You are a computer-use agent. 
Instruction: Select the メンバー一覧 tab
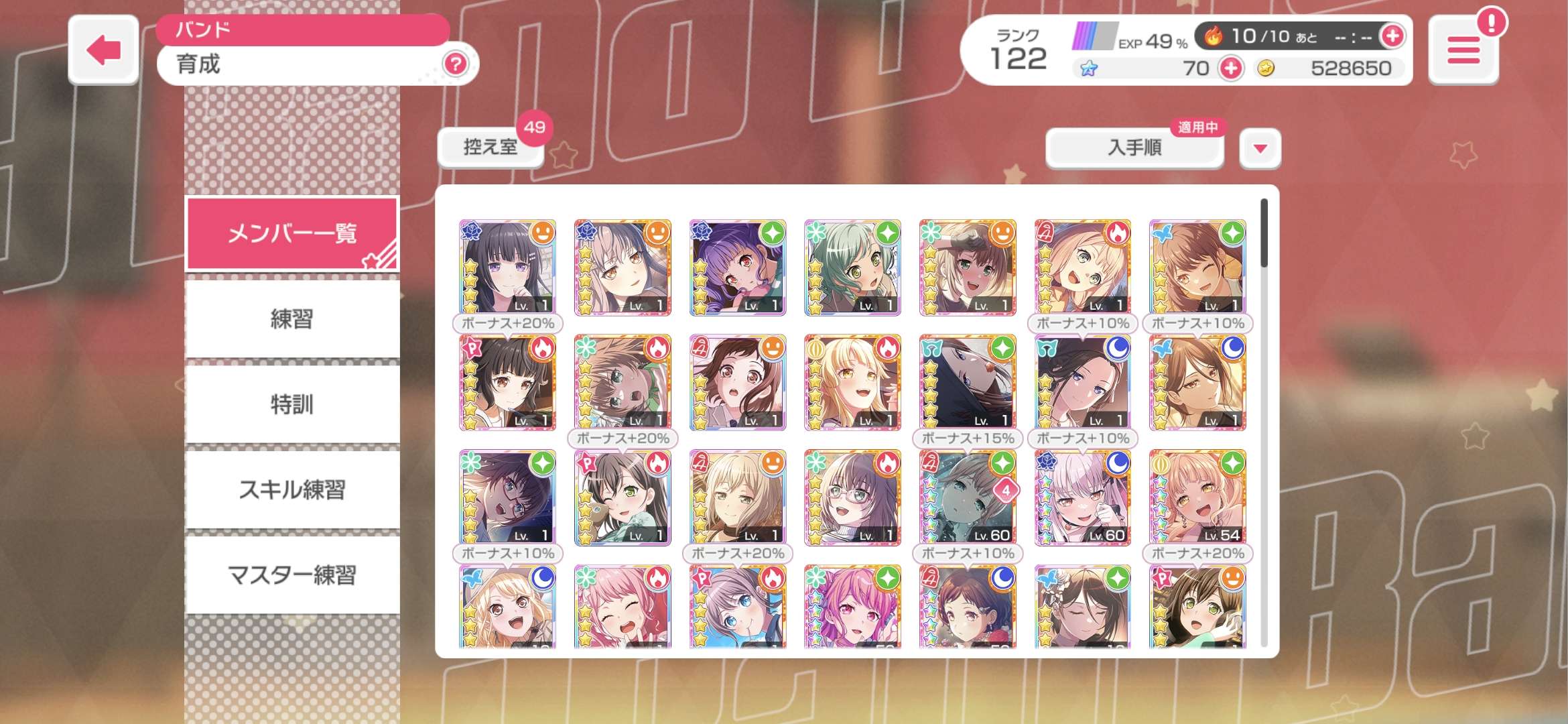click(292, 233)
